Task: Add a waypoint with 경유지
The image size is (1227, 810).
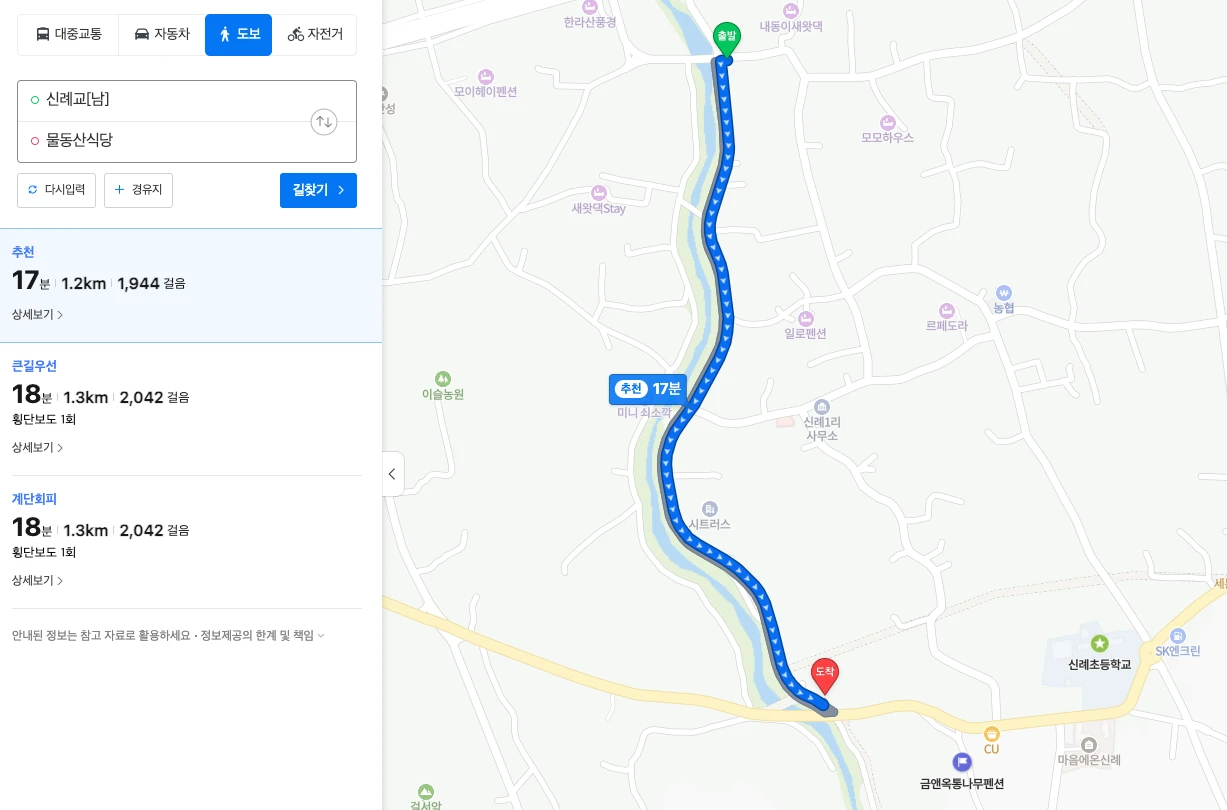Action: [x=139, y=190]
